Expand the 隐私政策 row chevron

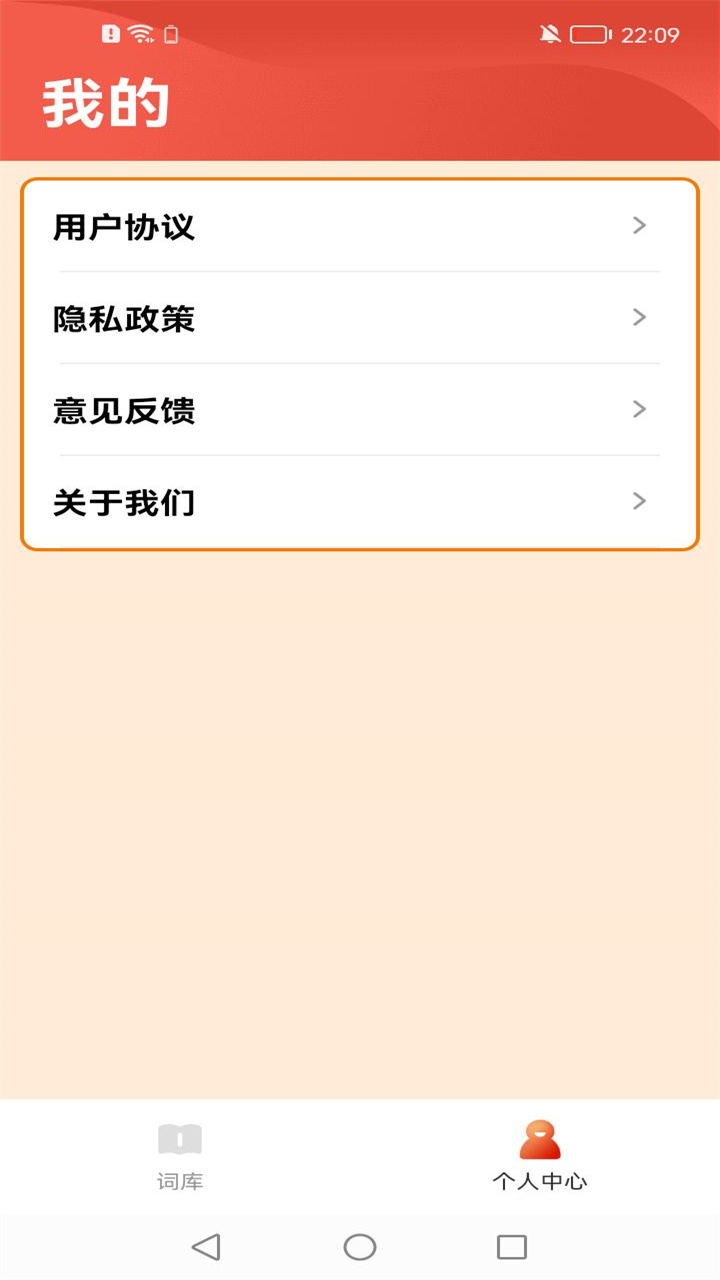(639, 318)
